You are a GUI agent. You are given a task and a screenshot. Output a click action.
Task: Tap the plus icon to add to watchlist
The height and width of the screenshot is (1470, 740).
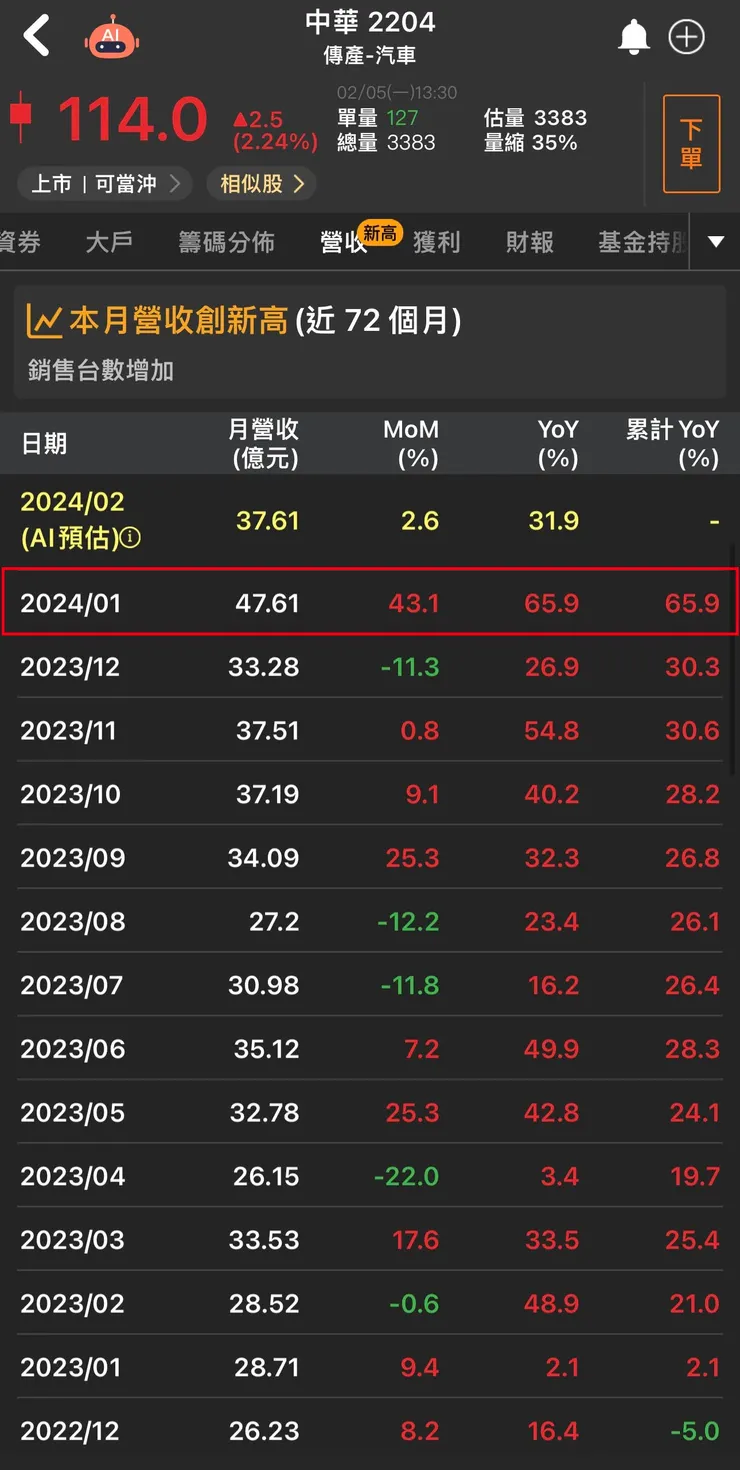tap(686, 37)
